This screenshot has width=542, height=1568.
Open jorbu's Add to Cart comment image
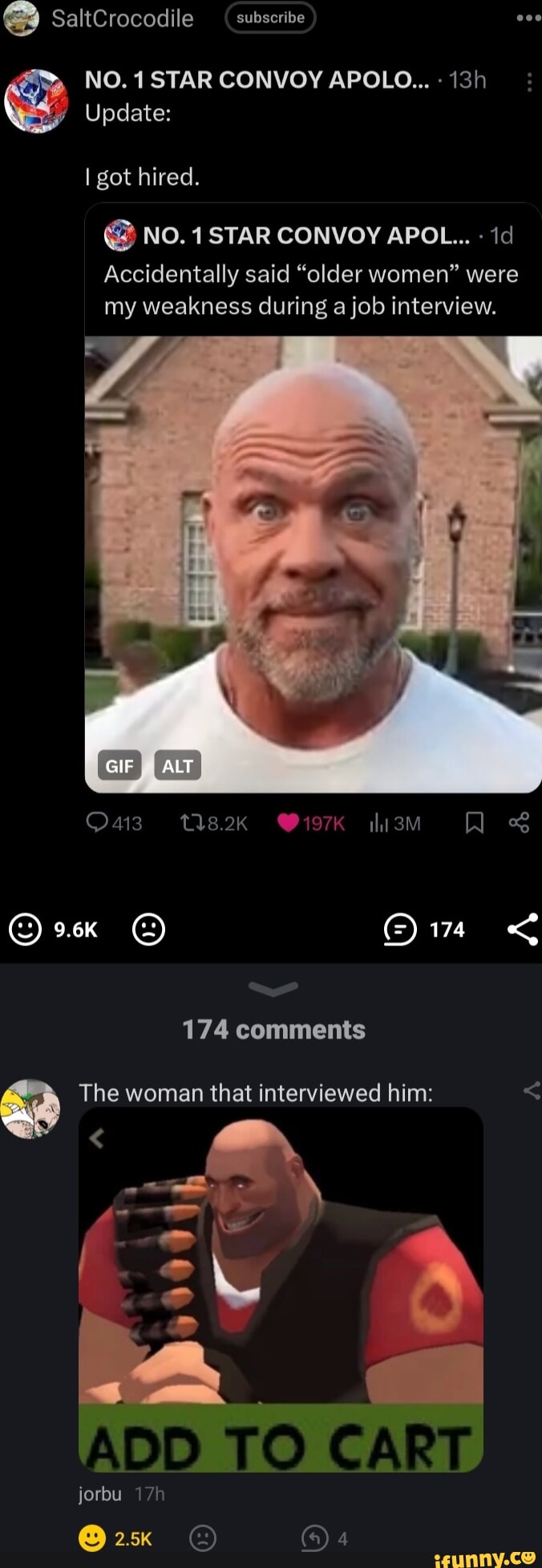pos(281,1288)
